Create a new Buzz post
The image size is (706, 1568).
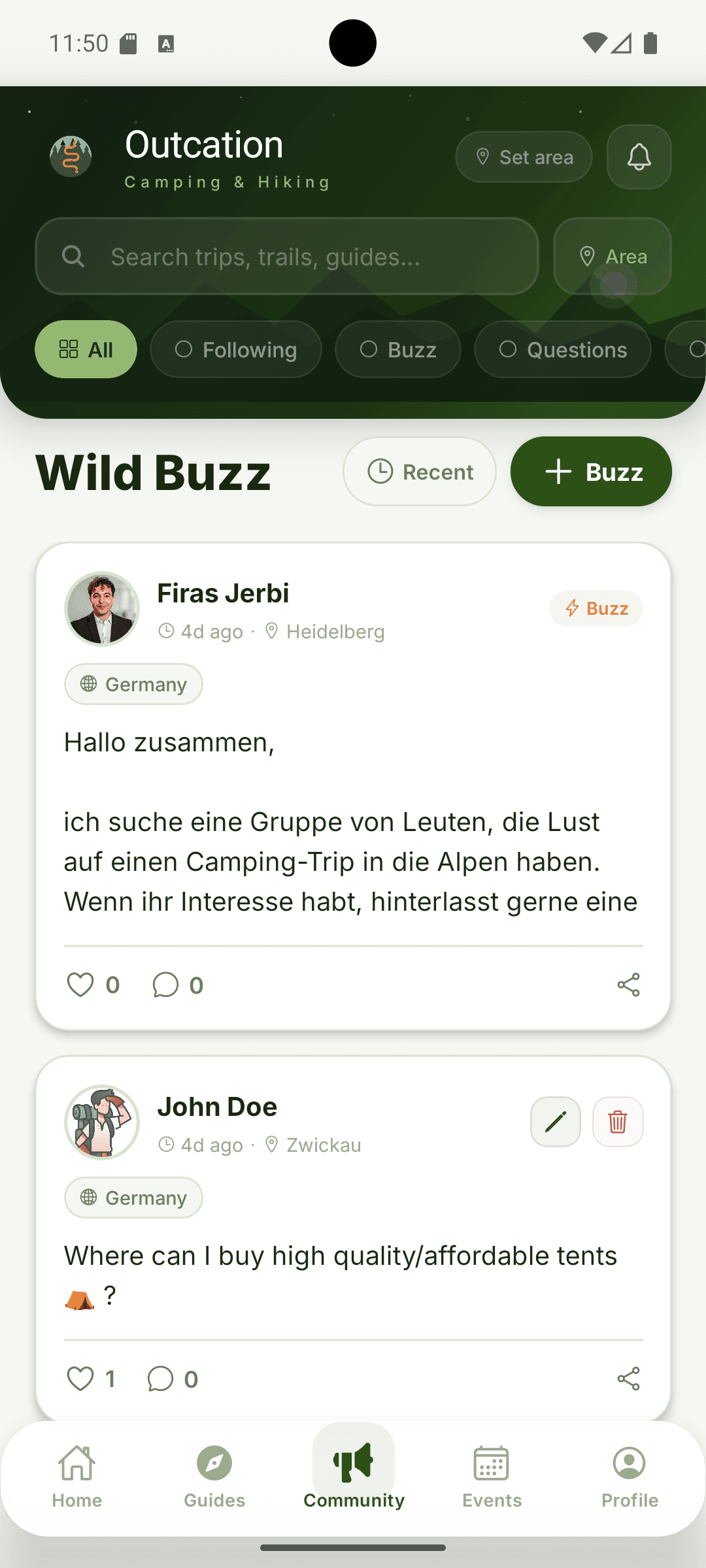(591, 472)
